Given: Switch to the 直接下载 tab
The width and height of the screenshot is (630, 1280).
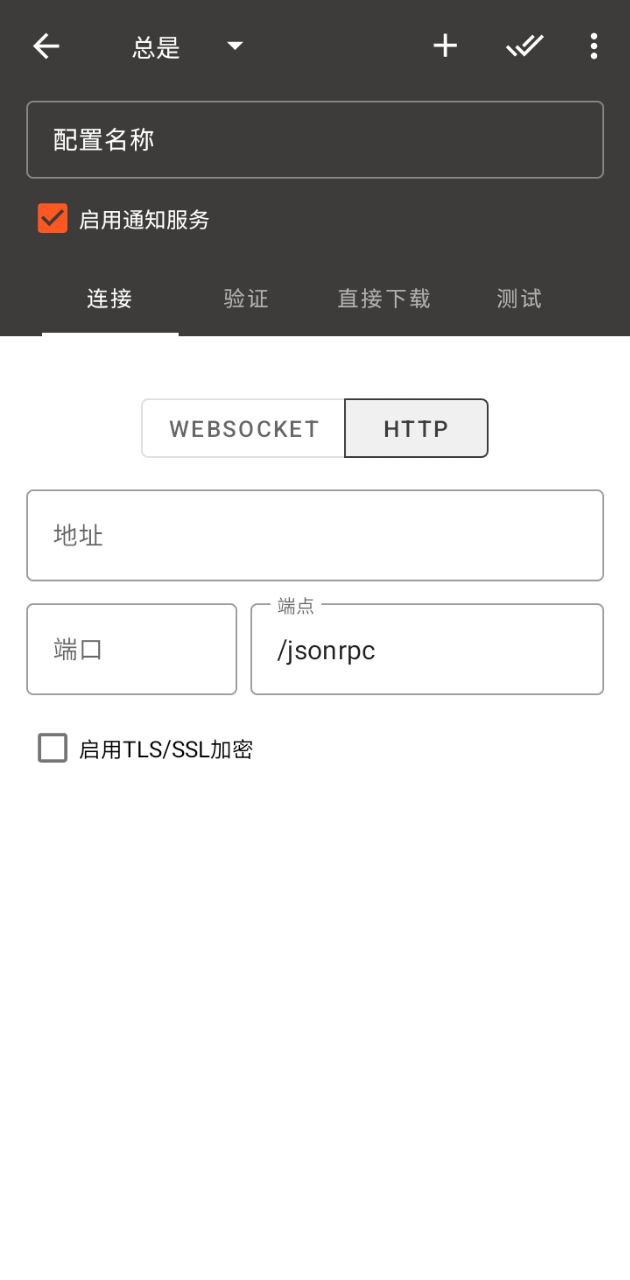Looking at the screenshot, I should (x=383, y=299).
